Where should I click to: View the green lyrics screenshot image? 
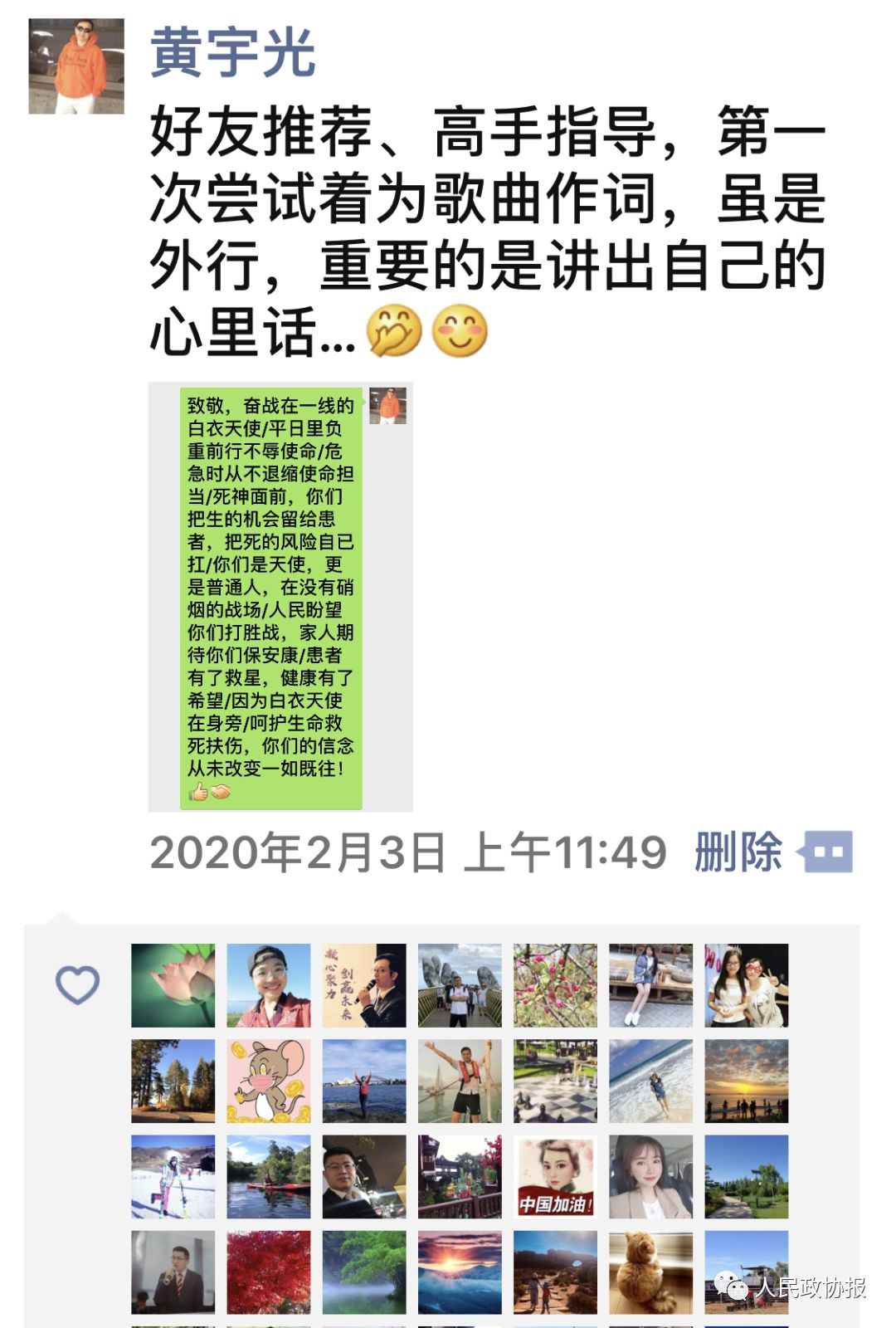[x=280, y=597]
